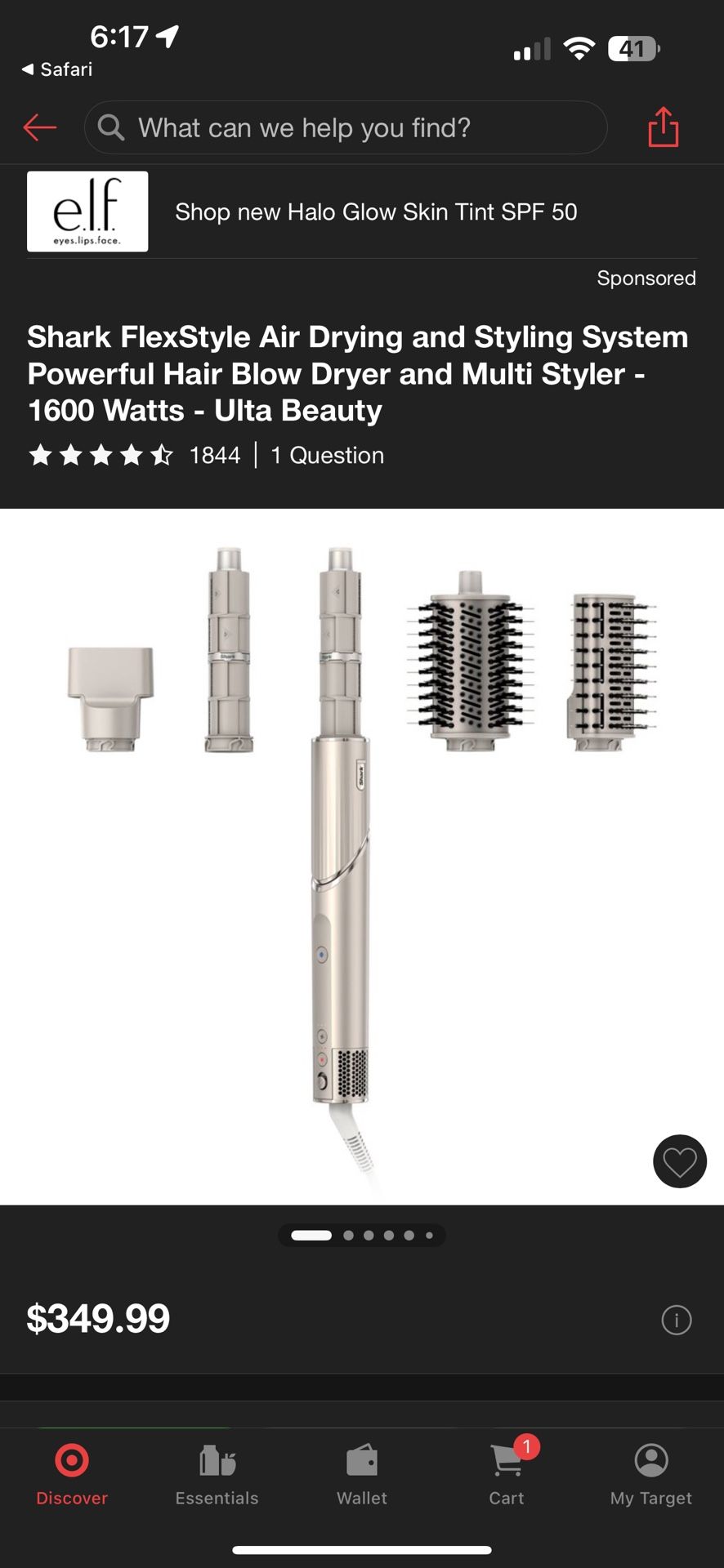
Task: Open the Cart tab
Action: coord(507,1475)
